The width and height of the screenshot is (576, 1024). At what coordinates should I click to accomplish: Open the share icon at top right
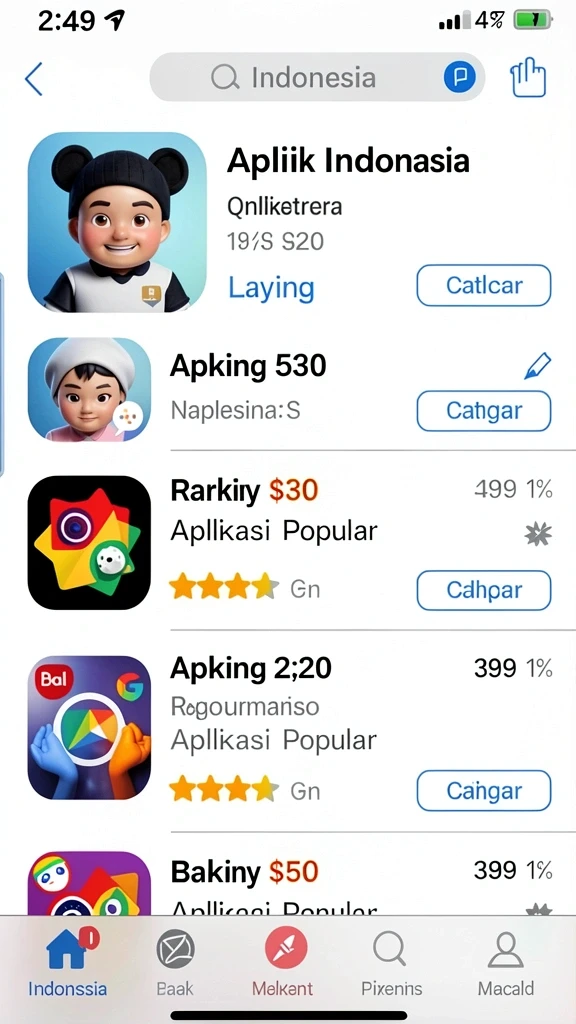coord(528,78)
